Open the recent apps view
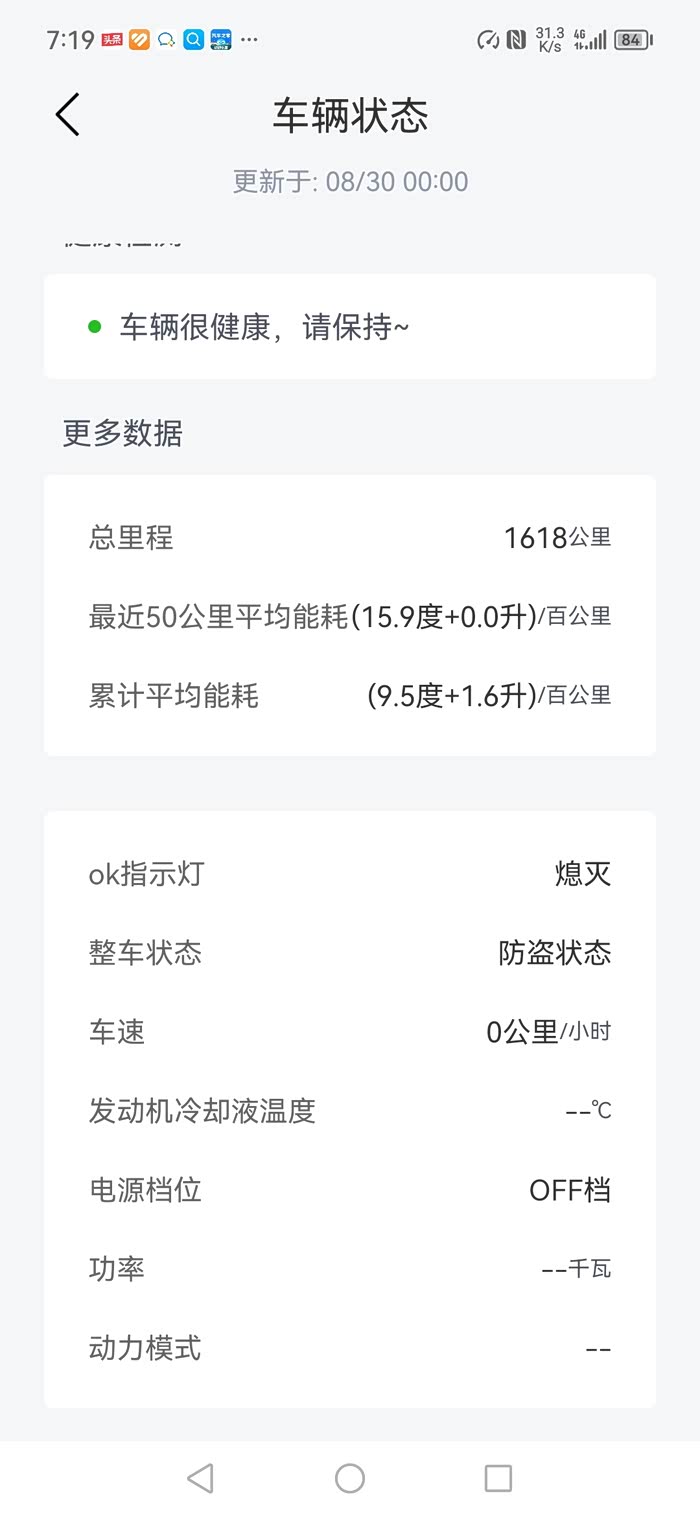The height and width of the screenshot is (1516, 700). 498,1478
